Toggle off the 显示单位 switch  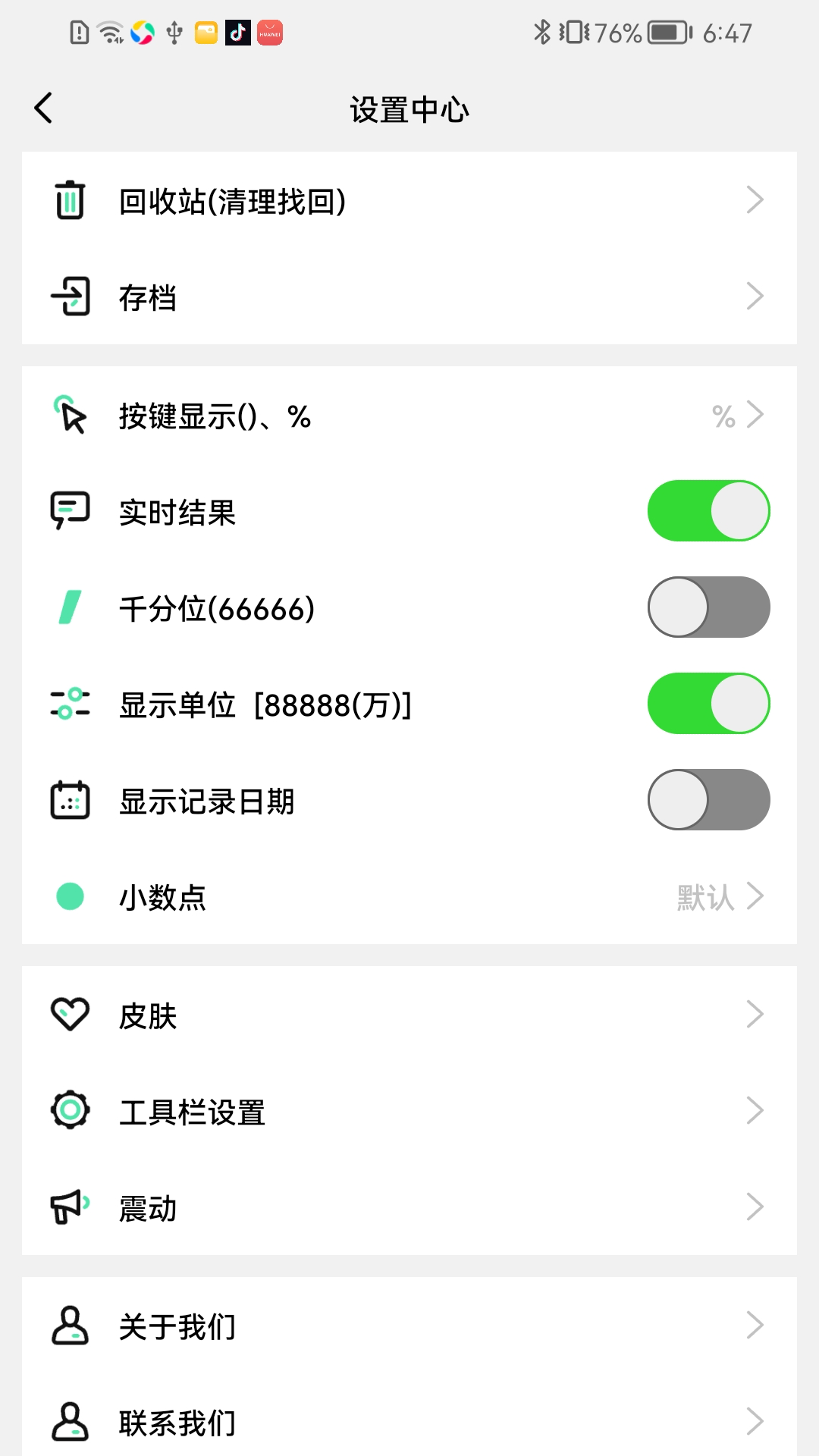click(708, 704)
